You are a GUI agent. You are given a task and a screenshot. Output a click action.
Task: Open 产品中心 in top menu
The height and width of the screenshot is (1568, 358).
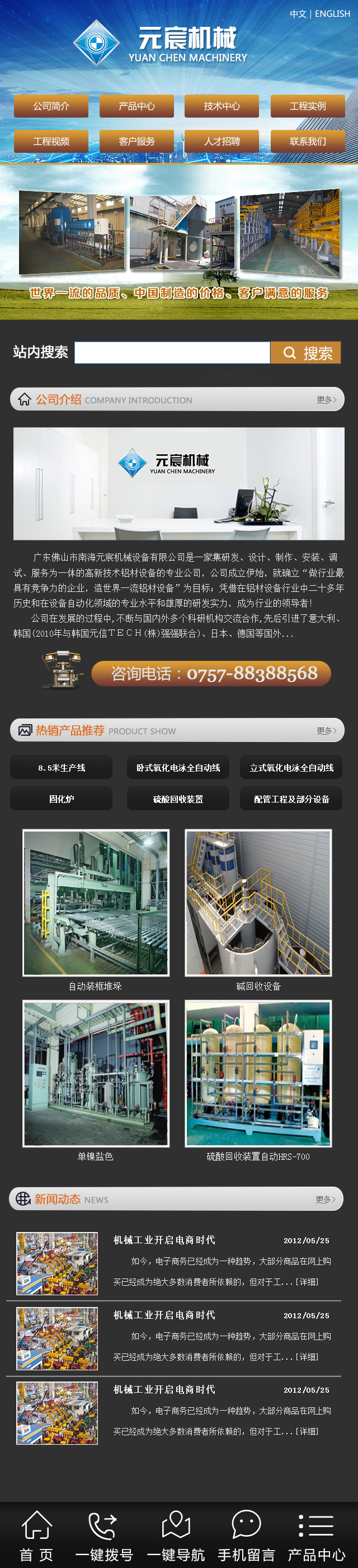point(136,106)
